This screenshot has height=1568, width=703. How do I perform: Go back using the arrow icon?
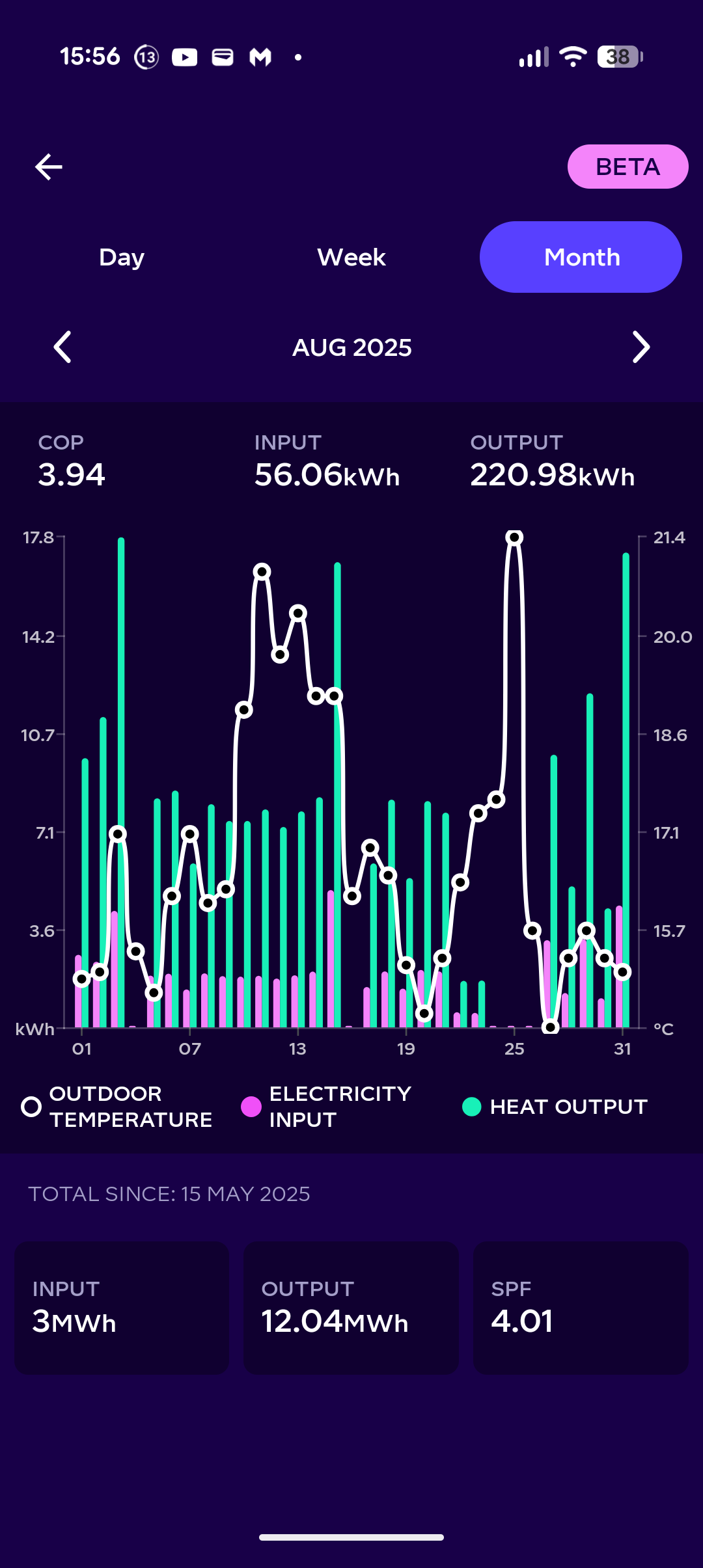click(49, 167)
